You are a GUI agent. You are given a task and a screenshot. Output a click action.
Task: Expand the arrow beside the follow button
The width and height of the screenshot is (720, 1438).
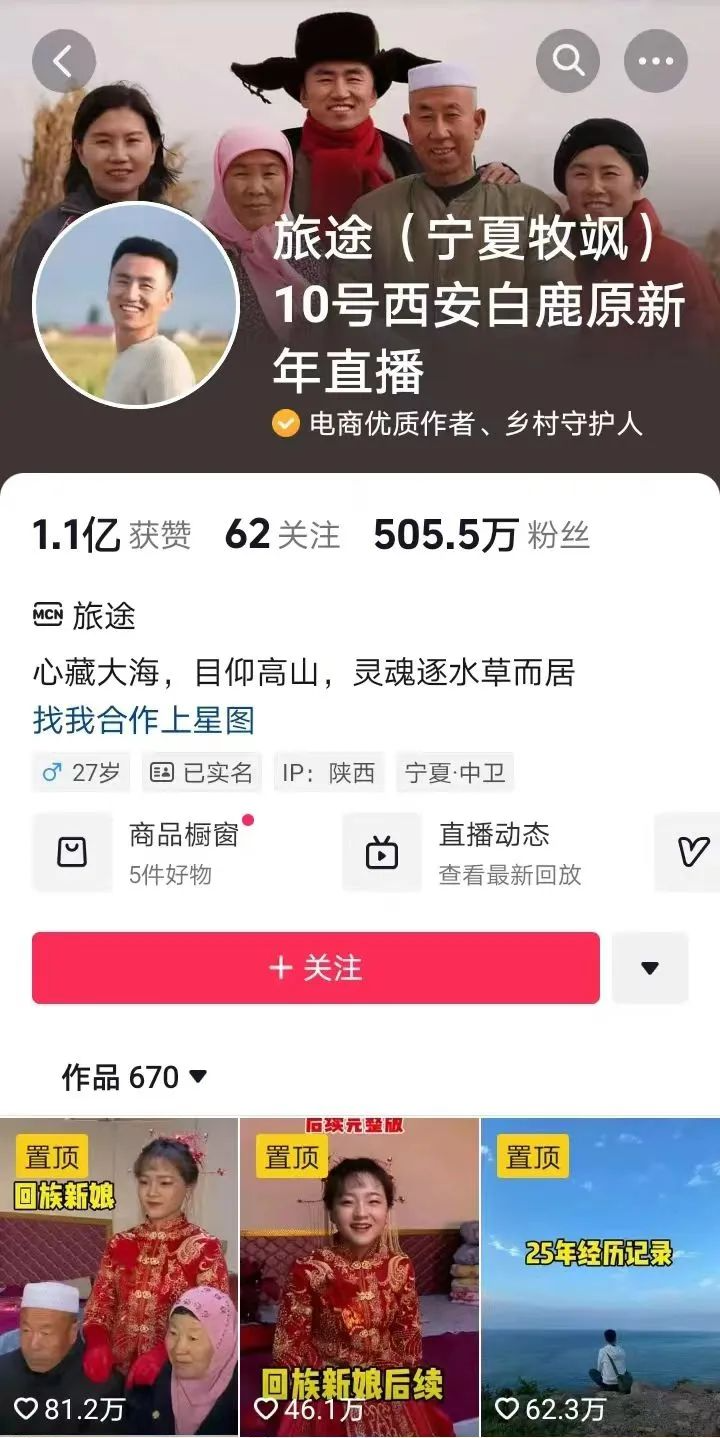click(650, 968)
